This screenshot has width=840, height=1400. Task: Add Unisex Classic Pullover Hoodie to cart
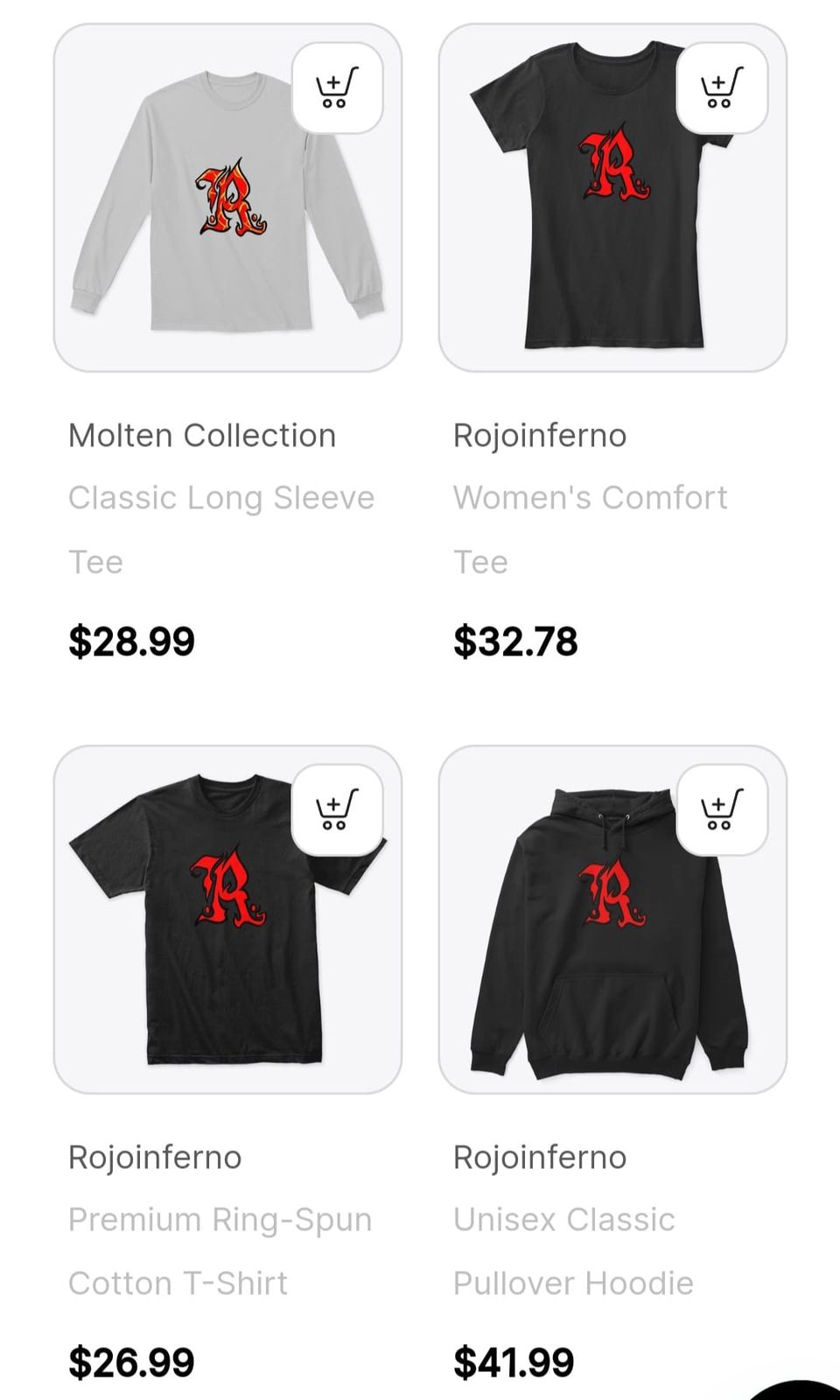pyautogui.click(x=722, y=810)
